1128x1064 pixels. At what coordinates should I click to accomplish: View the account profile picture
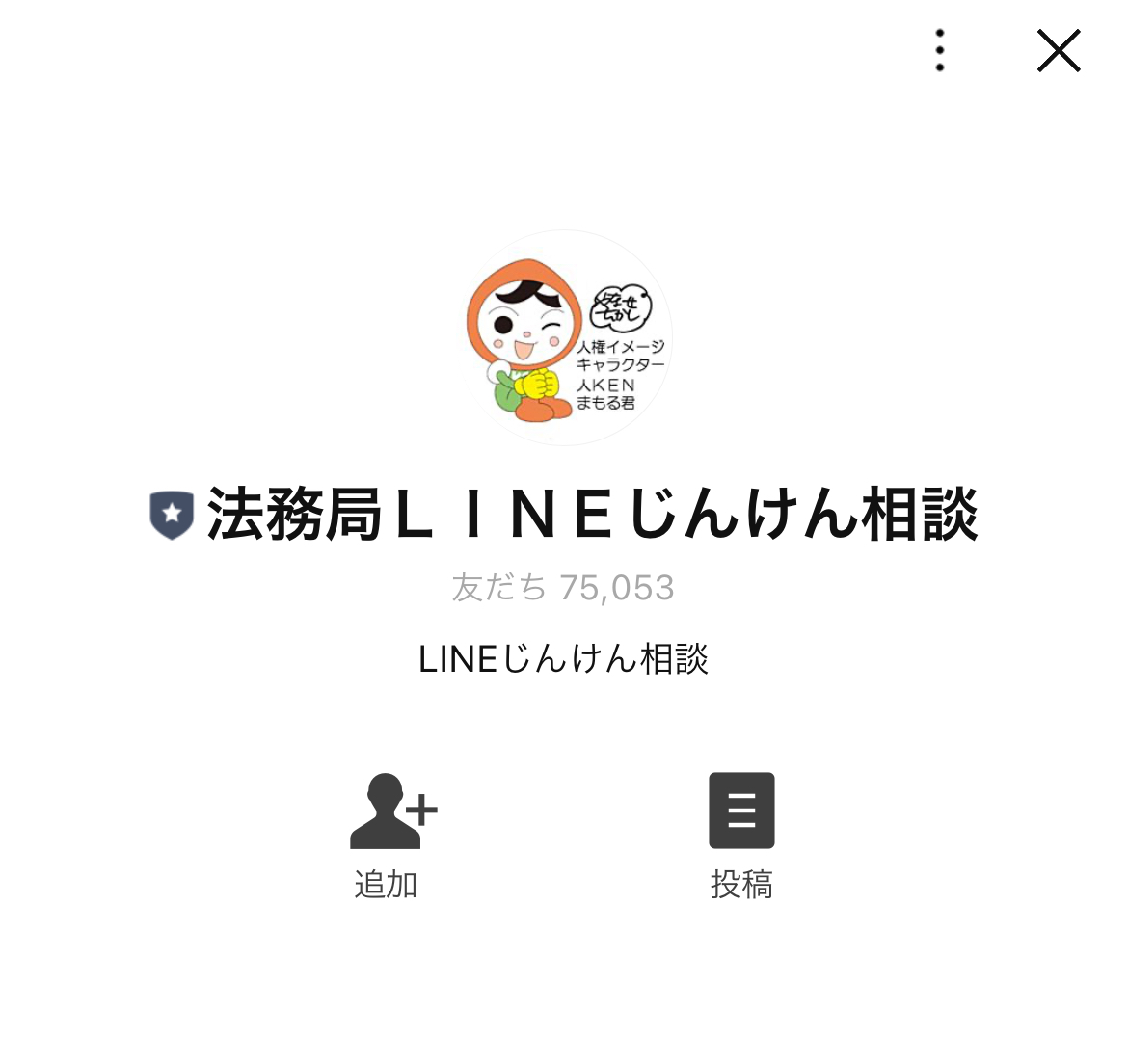pos(564,337)
